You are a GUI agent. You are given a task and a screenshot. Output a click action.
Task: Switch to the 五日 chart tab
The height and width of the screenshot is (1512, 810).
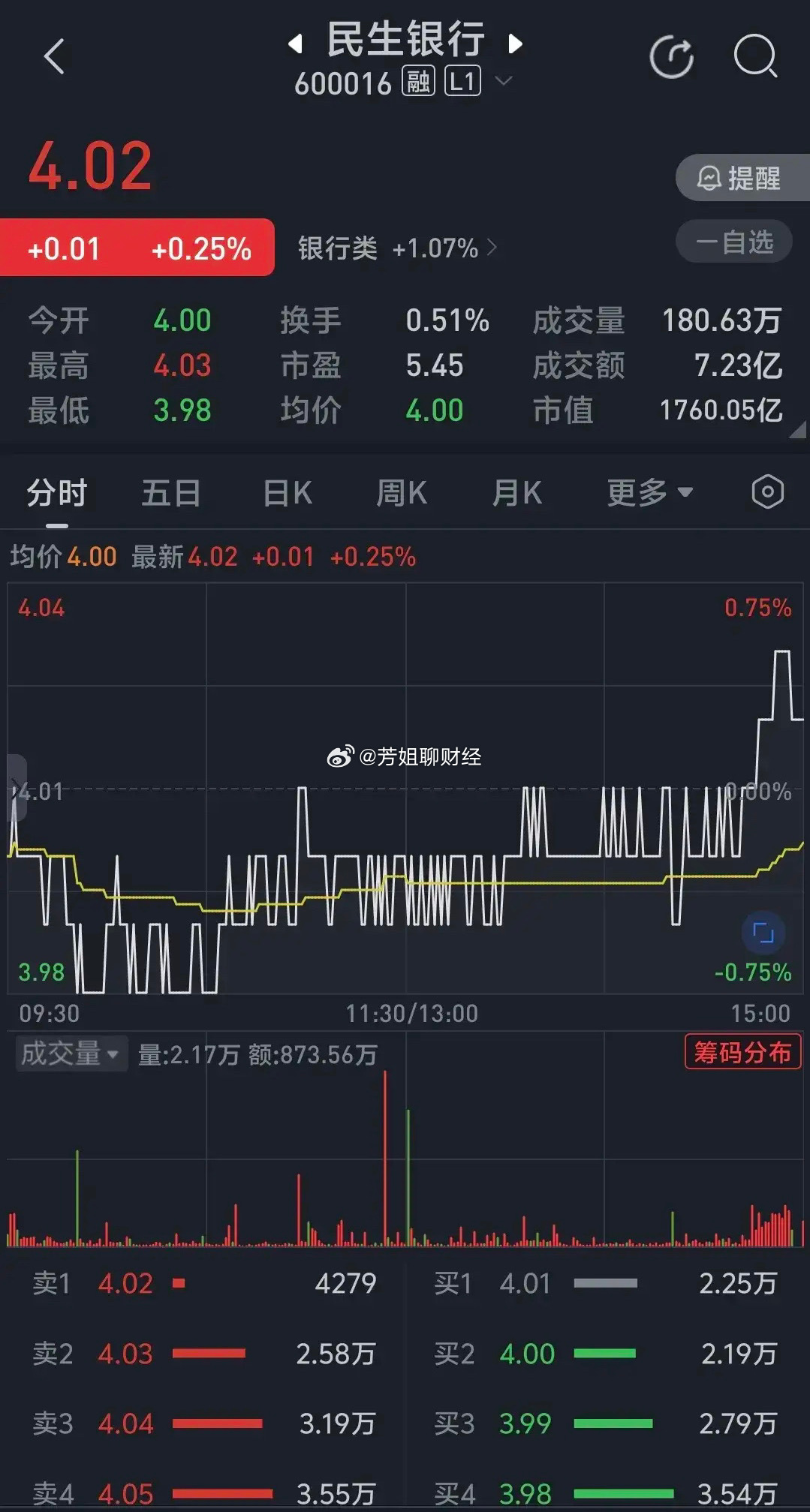pos(171,493)
